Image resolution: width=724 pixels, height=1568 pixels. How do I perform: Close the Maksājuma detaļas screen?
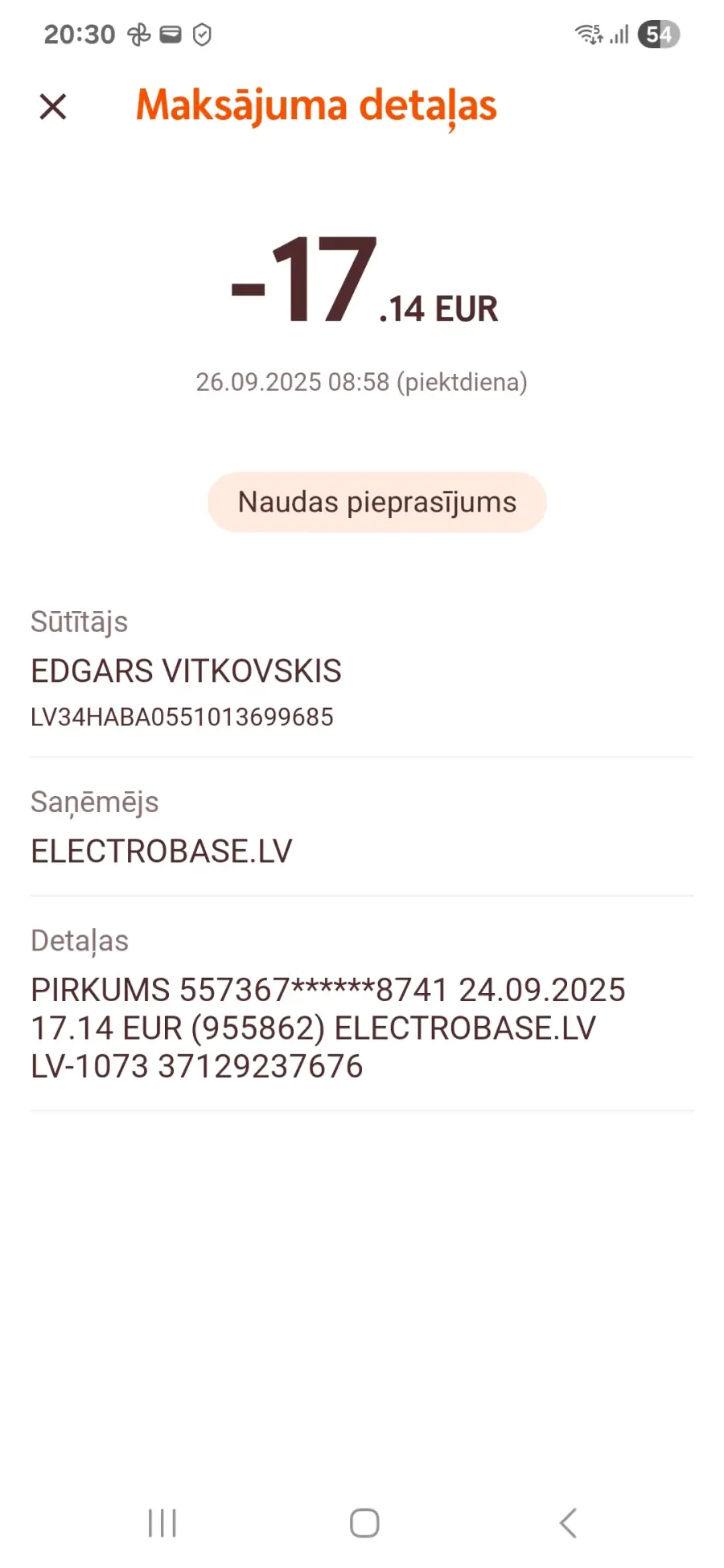coord(53,106)
